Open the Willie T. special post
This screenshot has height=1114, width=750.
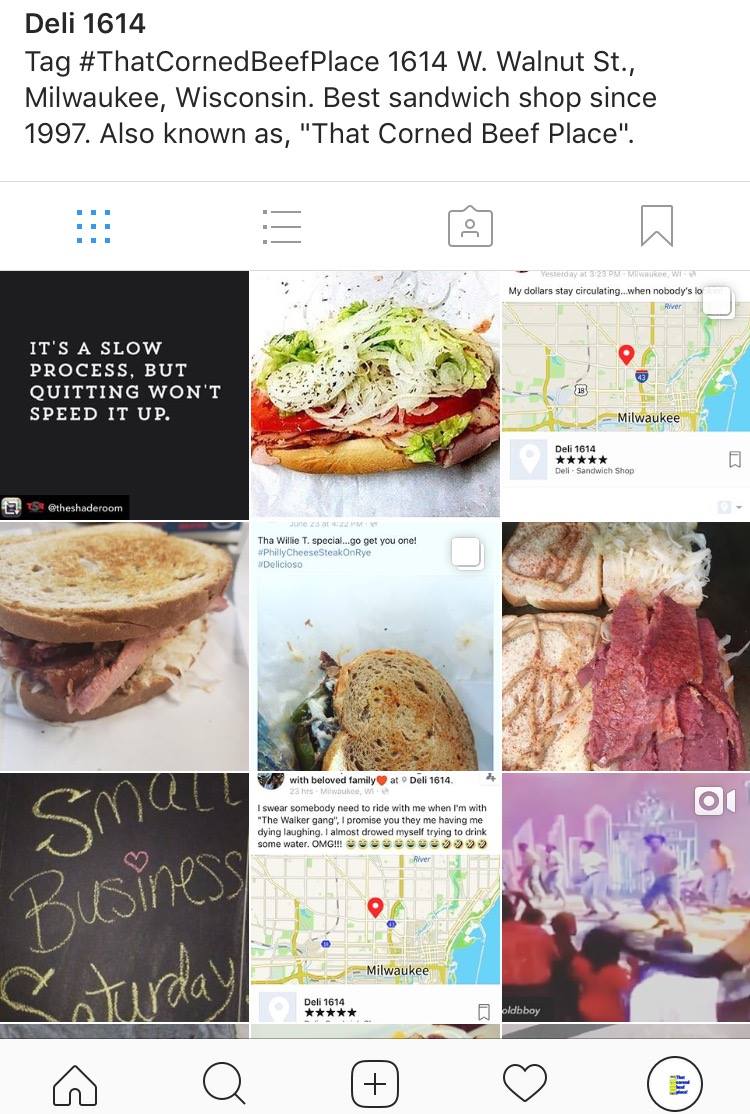(x=374, y=646)
